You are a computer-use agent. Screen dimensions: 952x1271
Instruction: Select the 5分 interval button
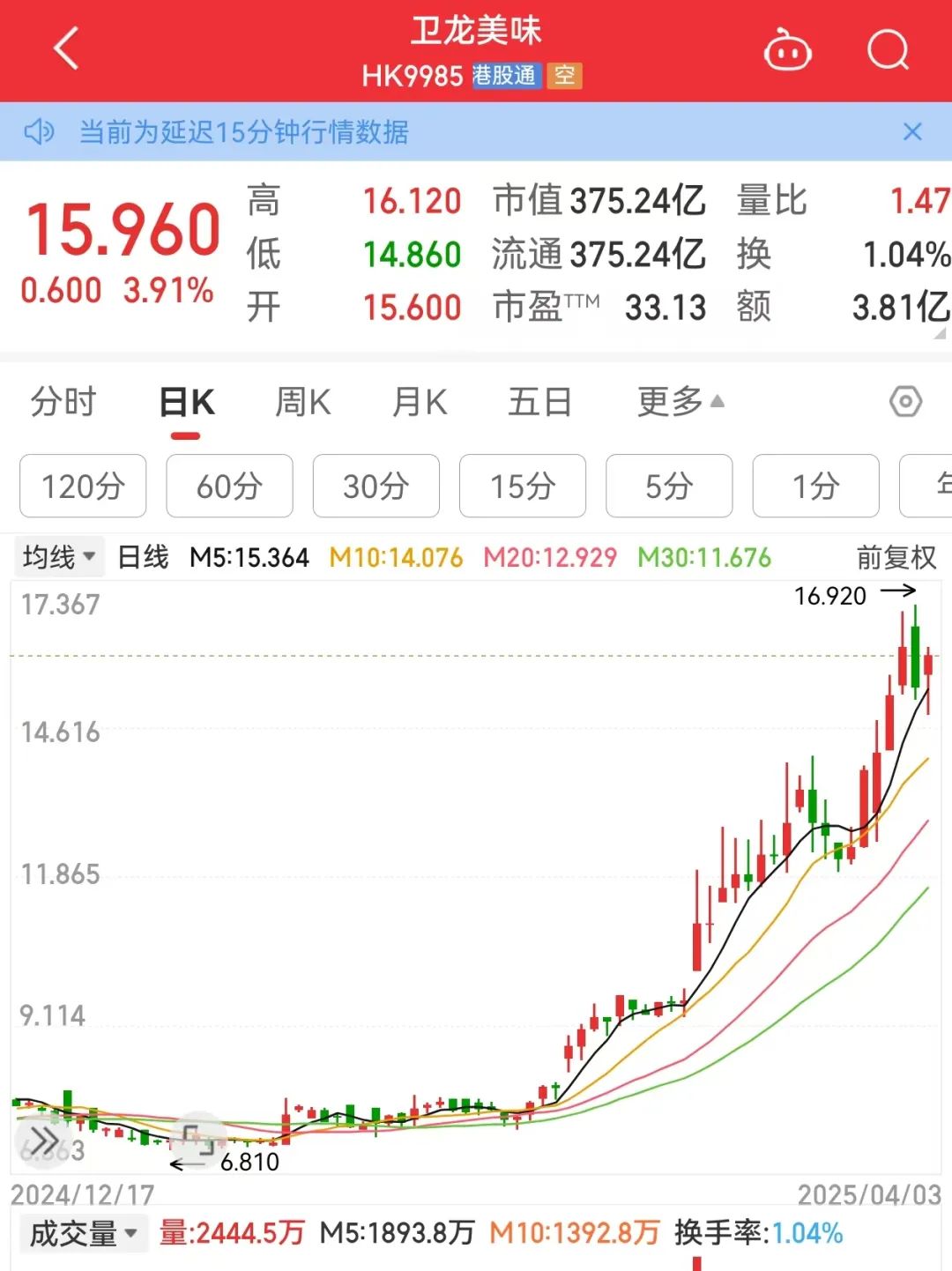click(x=669, y=486)
